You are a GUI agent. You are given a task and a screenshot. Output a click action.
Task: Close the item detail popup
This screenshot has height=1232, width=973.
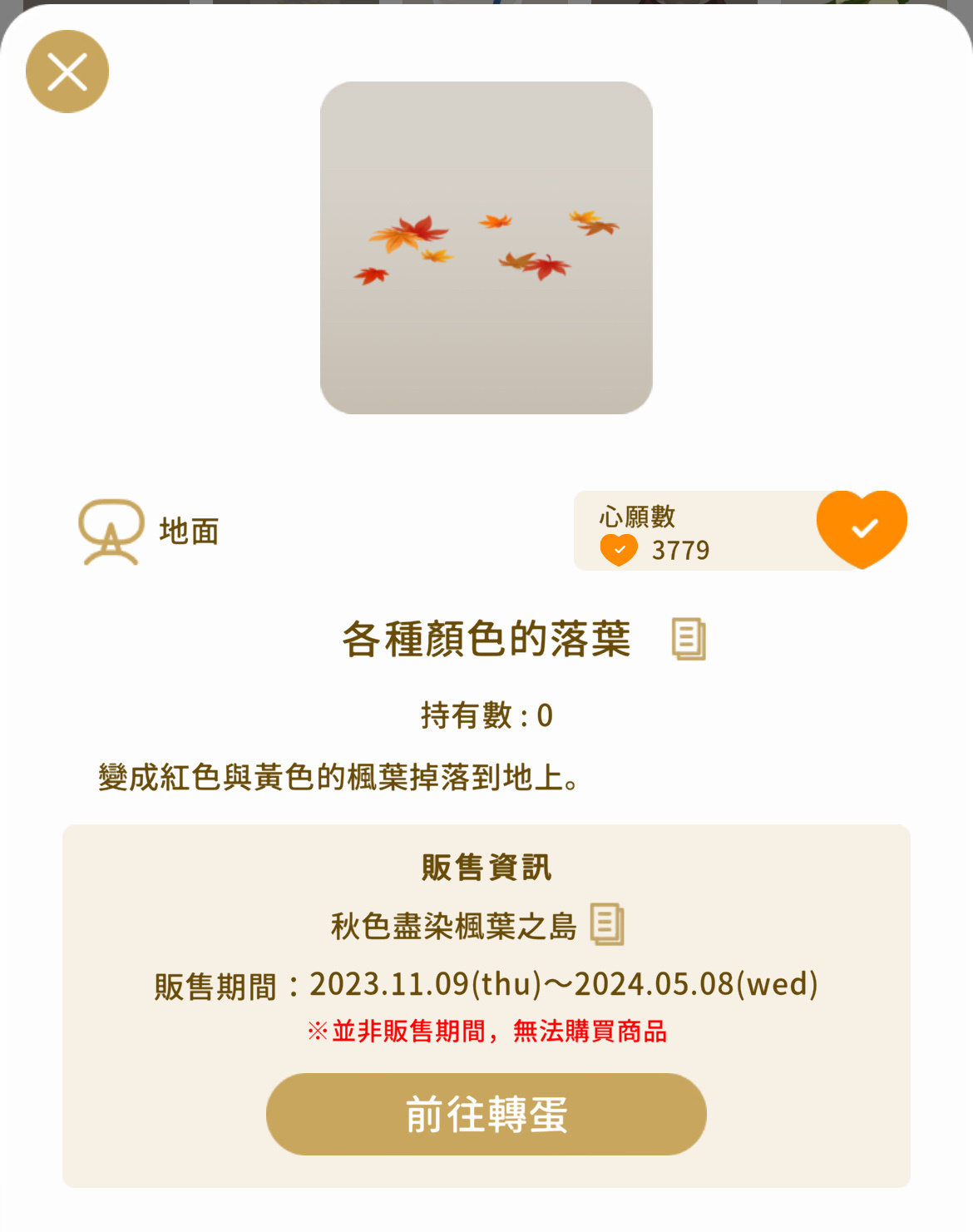pos(67,72)
